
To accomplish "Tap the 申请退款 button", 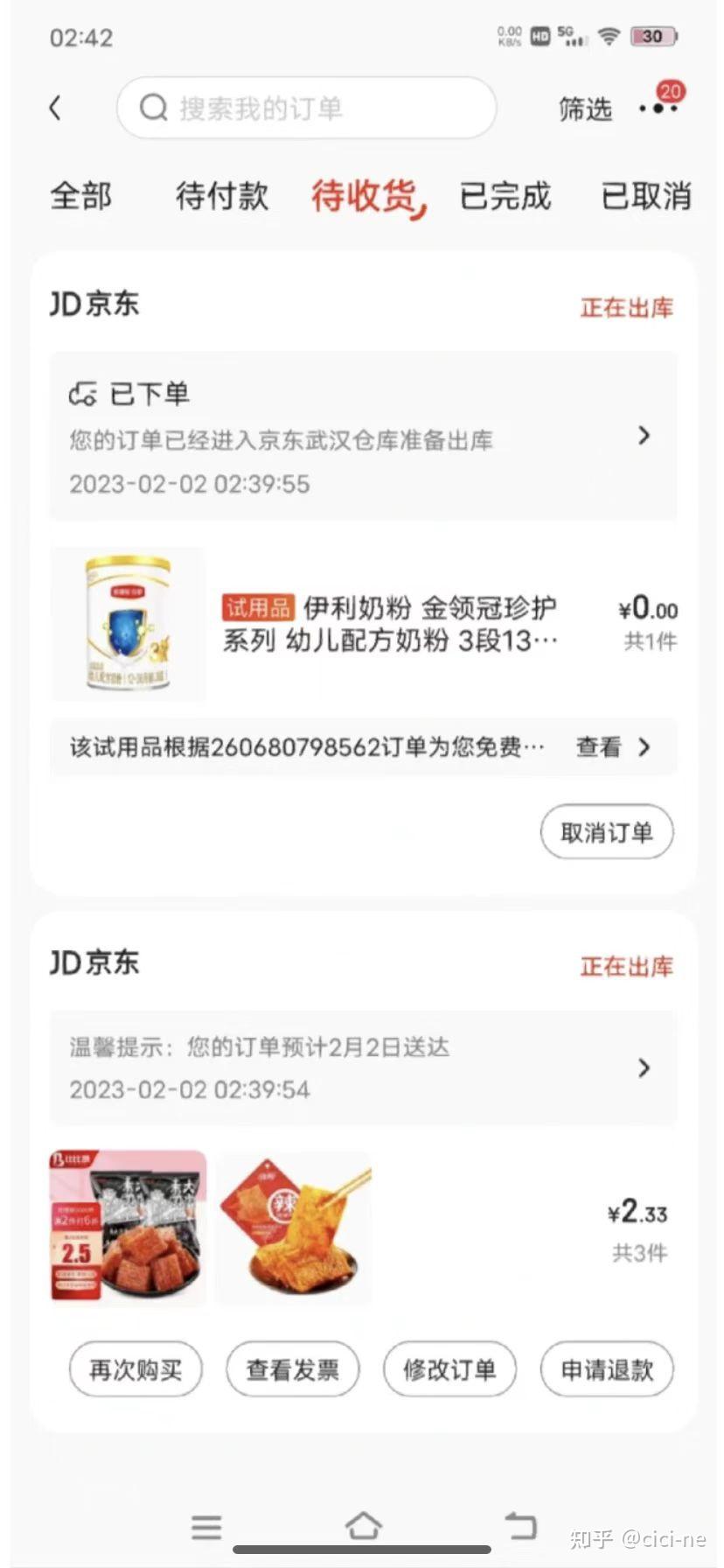I will pyautogui.click(x=607, y=1369).
